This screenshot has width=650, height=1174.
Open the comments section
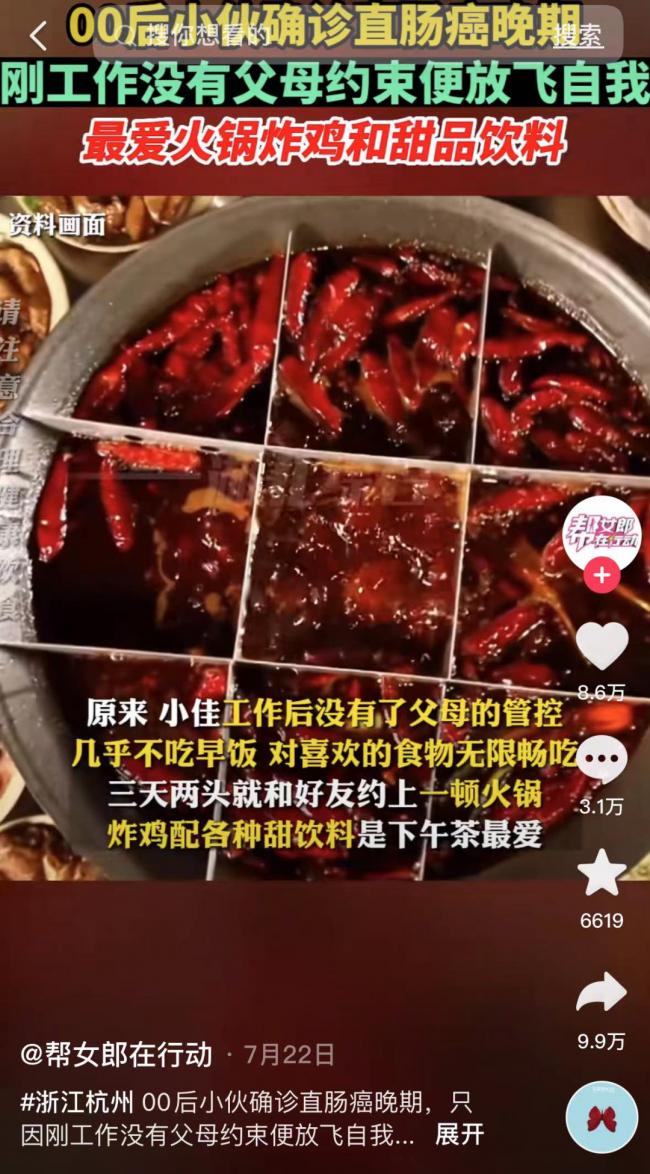point(602,763)
